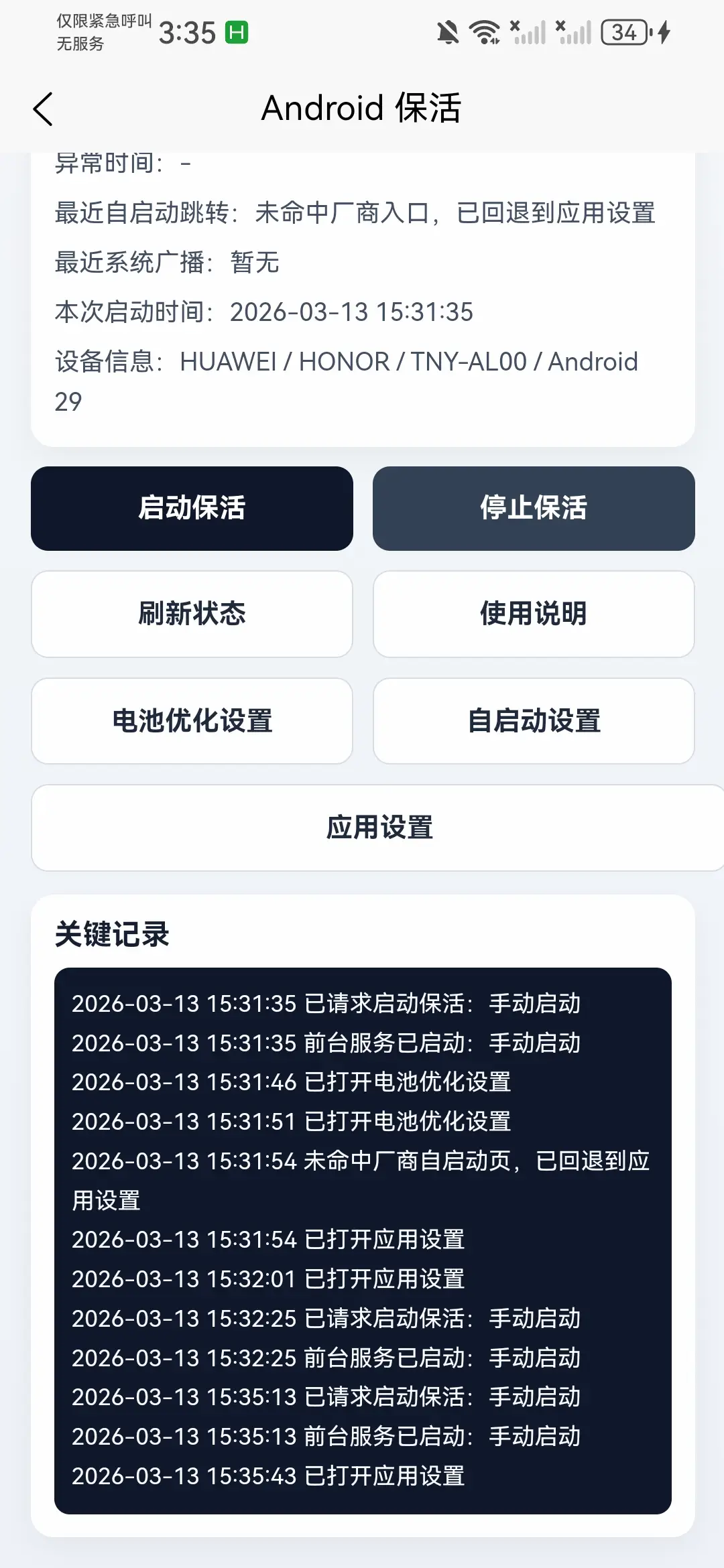Image resolution: width=724 pixels, height=1568 pixels.
Task: Open 使用说明 instructions
Action: coord(534,614)
